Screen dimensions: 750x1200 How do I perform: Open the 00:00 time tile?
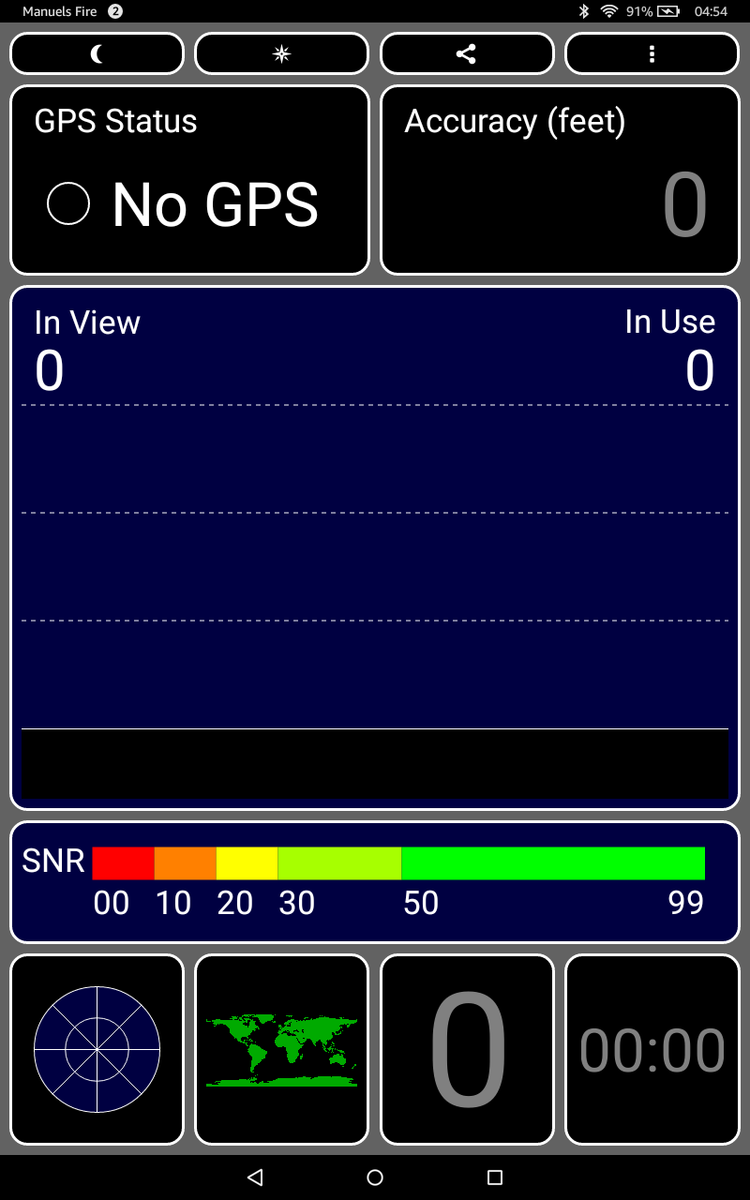(x=652, y=1049)
